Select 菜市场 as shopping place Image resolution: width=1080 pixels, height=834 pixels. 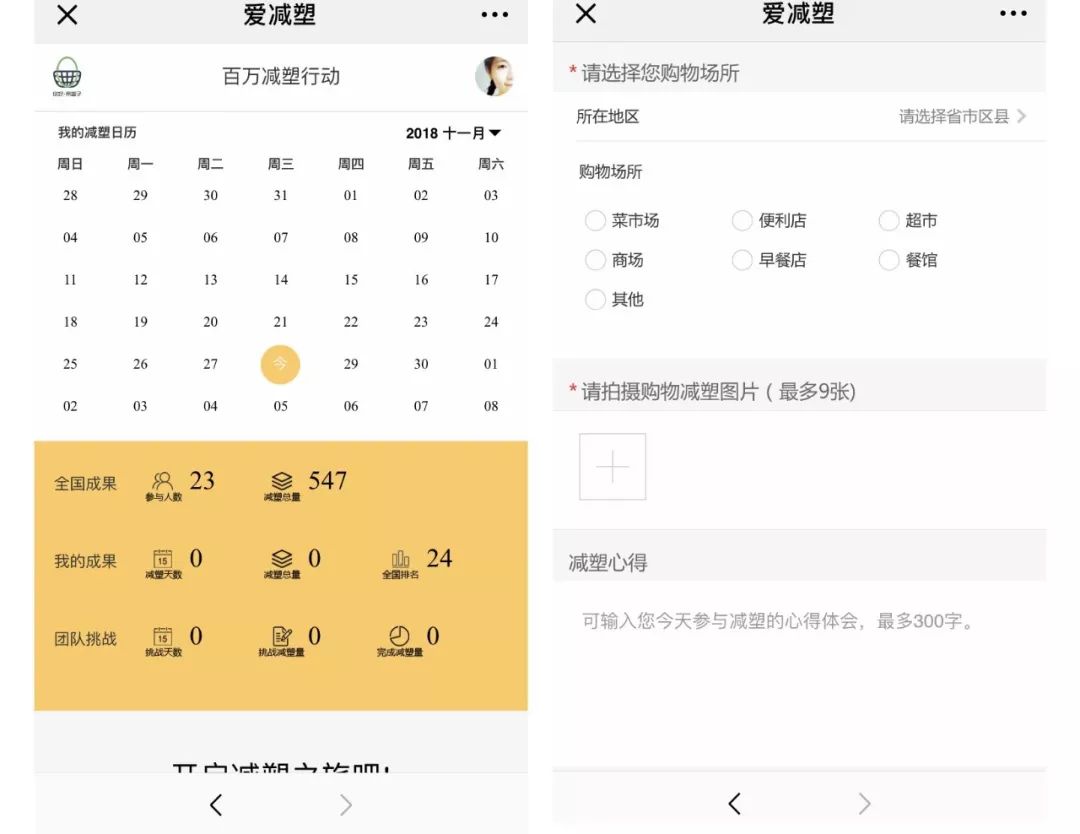596,221
